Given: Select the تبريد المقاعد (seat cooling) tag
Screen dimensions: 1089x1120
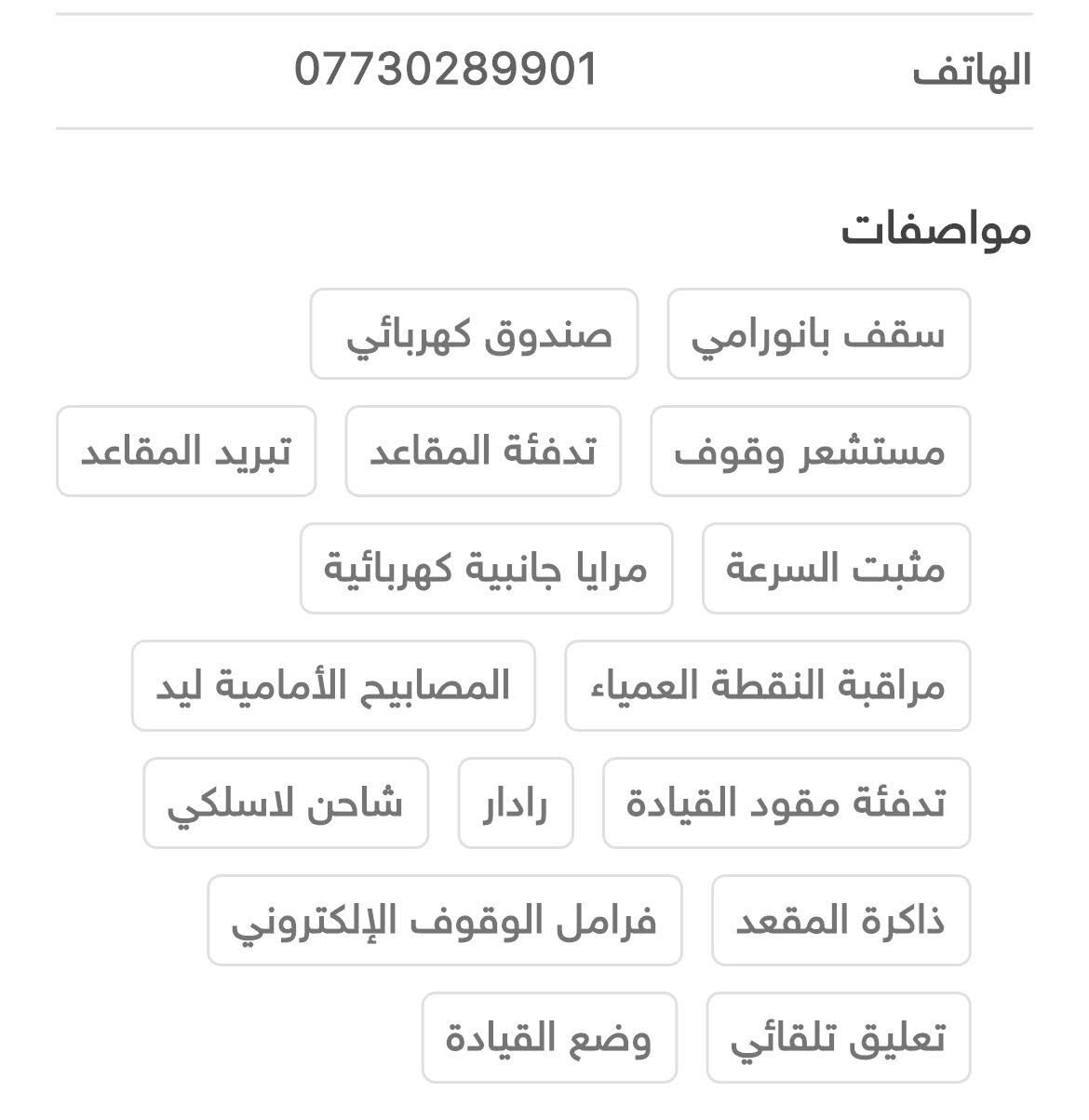Looking at the screenshot, I should pos(184,452).
